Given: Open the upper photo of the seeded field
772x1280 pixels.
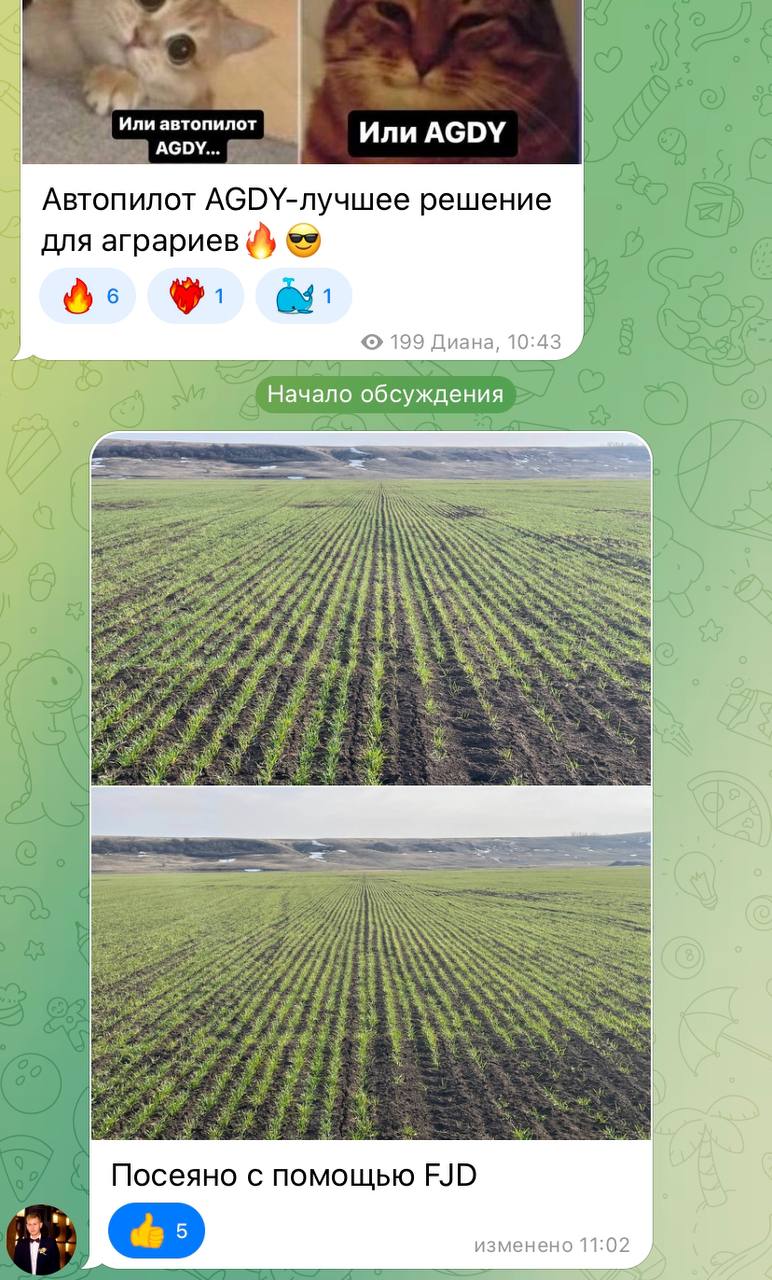Looking at the screenshot, I should [x=371, y=610].
